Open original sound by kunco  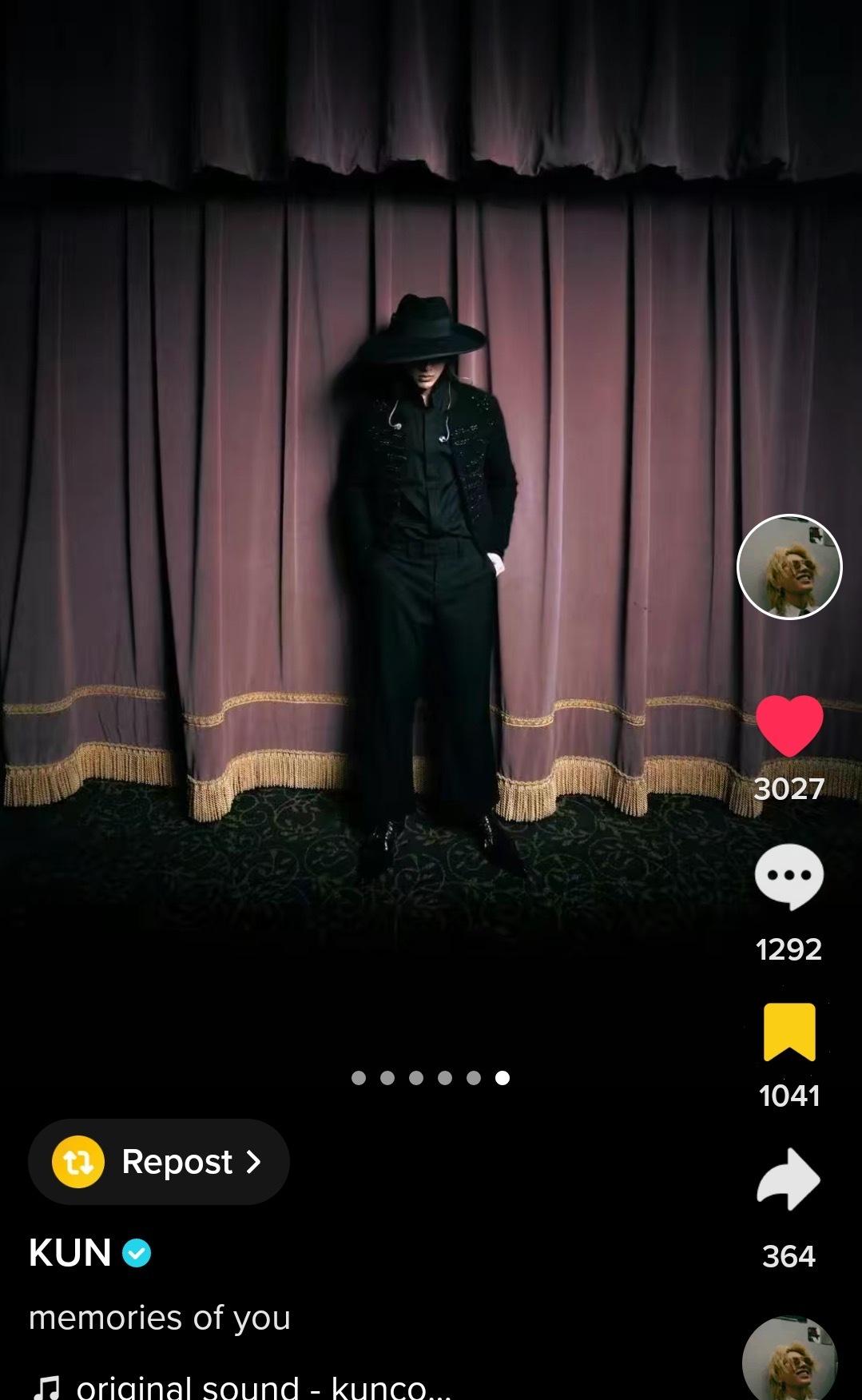240,1386
